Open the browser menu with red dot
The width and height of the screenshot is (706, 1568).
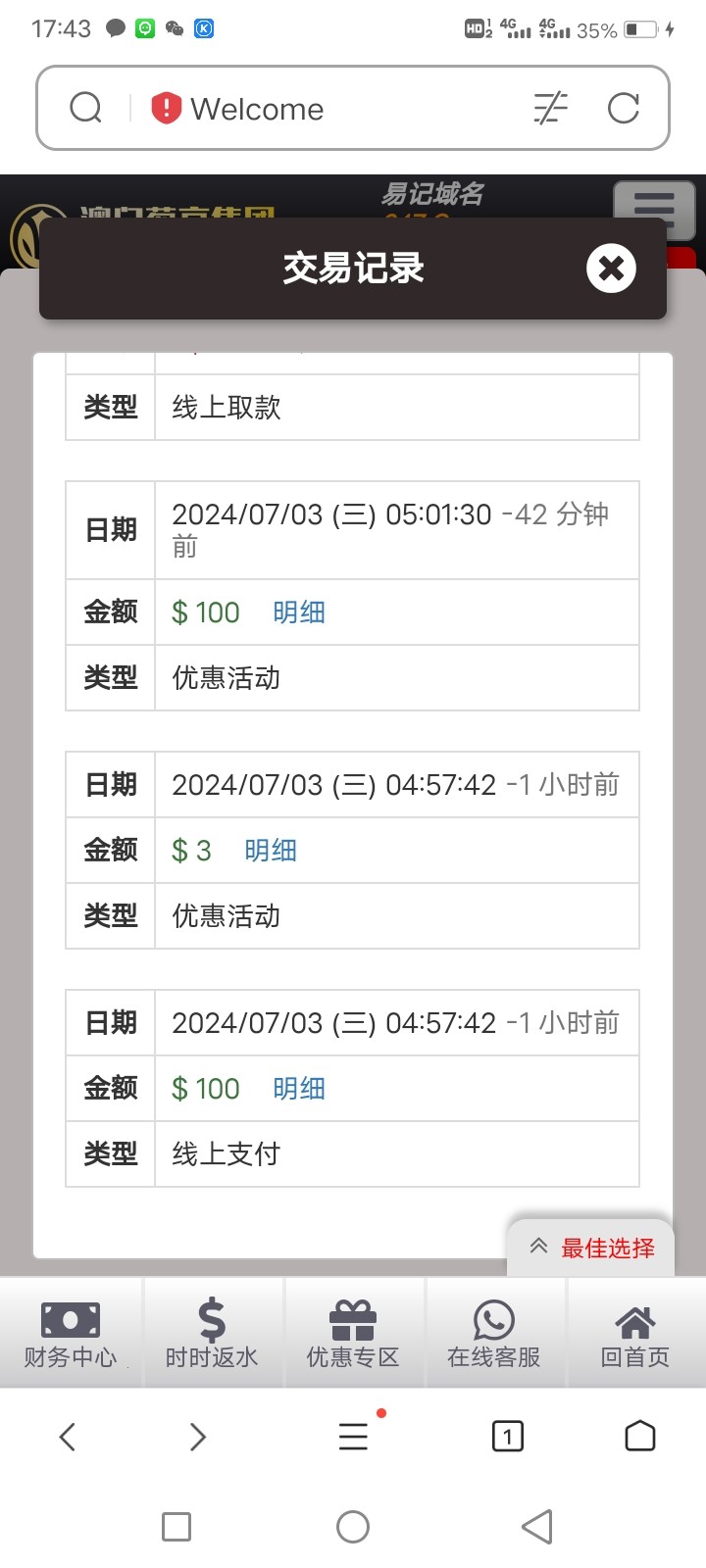(x=353, y=1437)
